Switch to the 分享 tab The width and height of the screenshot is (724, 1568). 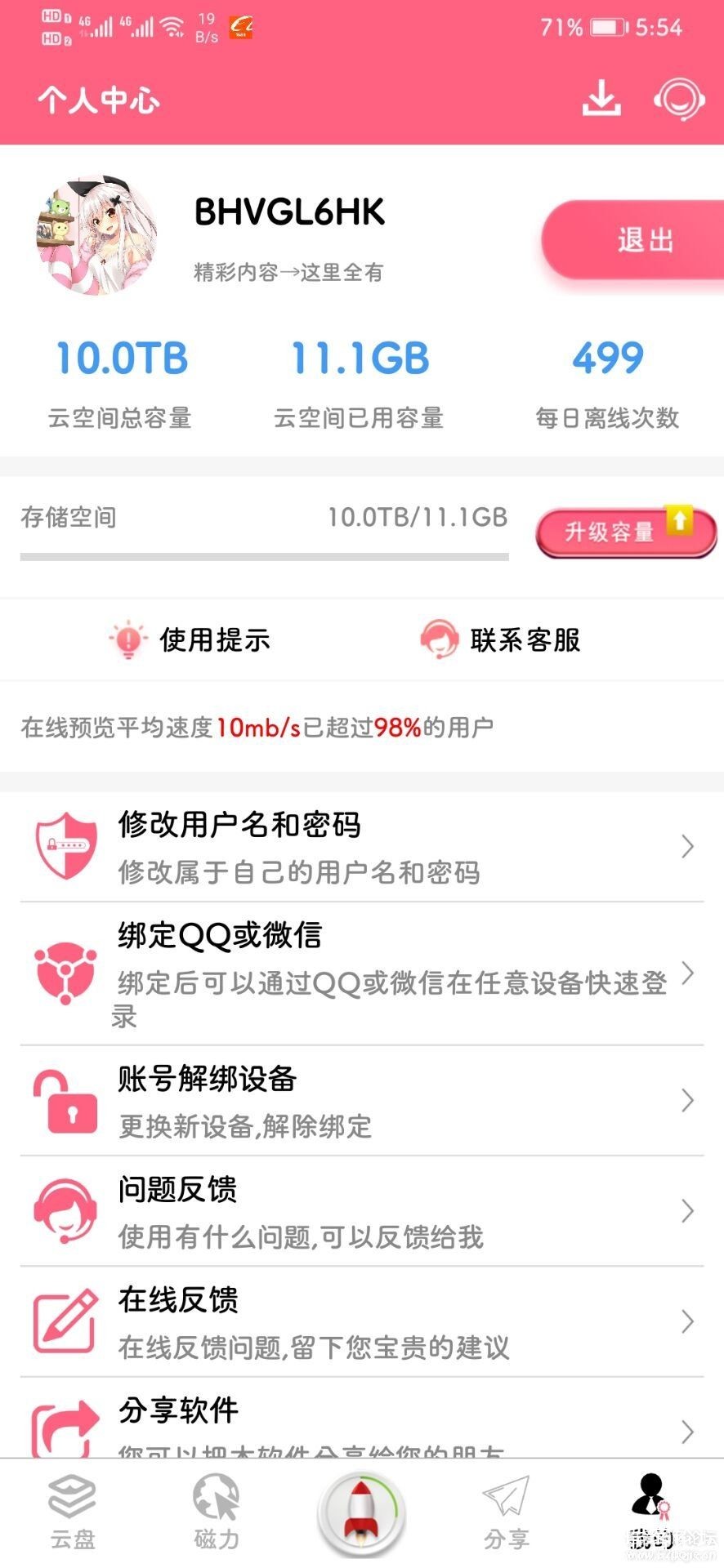coord(506,1512)
